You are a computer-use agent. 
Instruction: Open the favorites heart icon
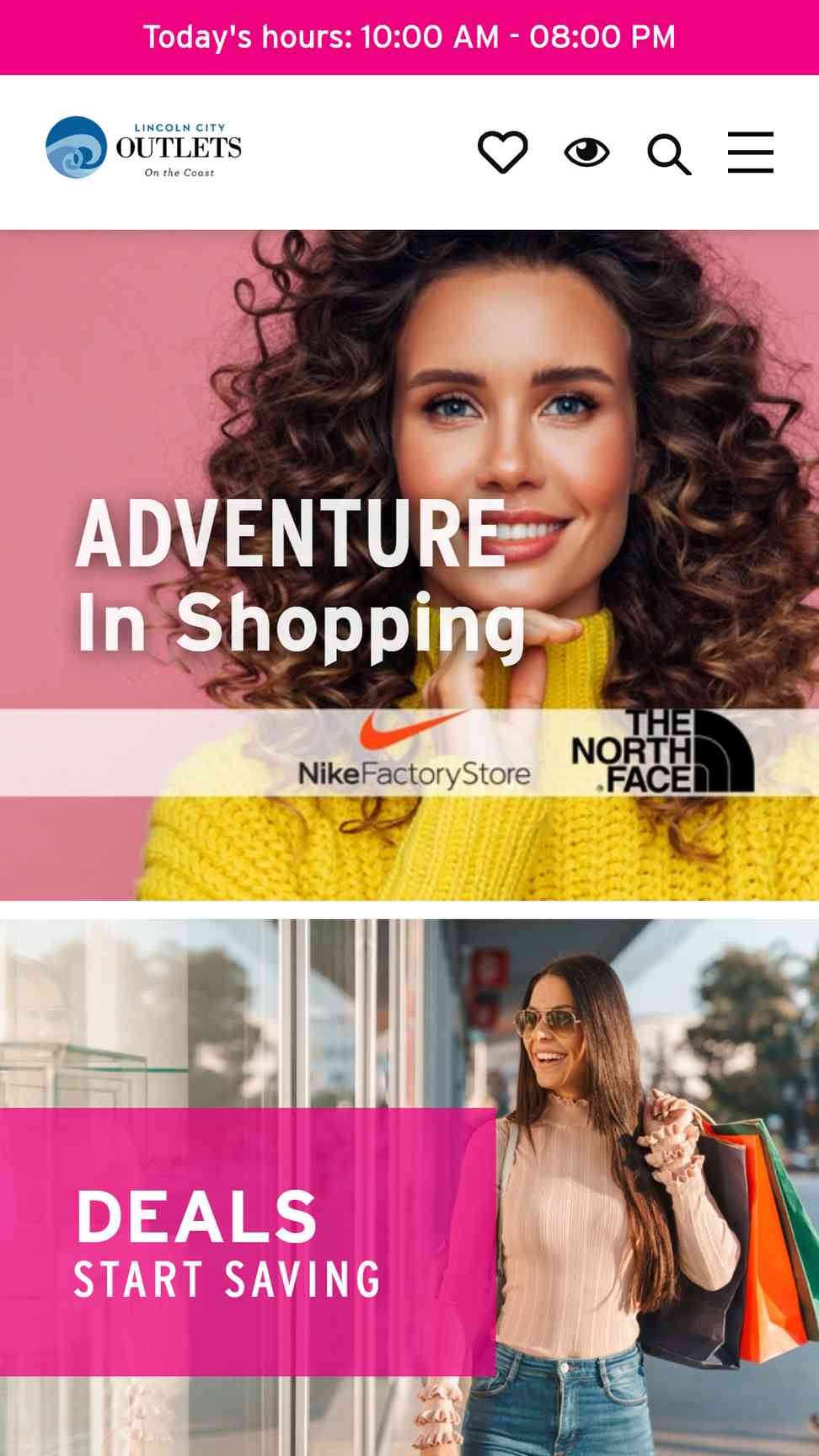[503, 153]
